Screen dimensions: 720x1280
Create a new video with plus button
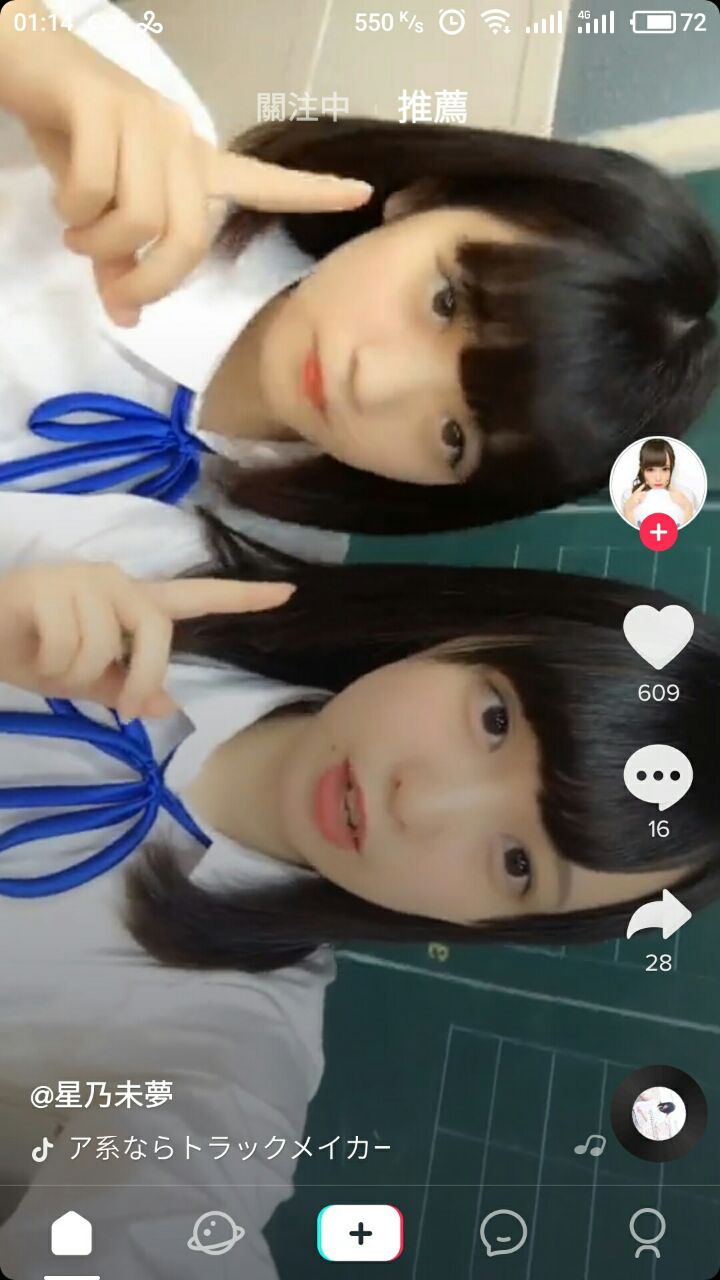coord(360,1234)
